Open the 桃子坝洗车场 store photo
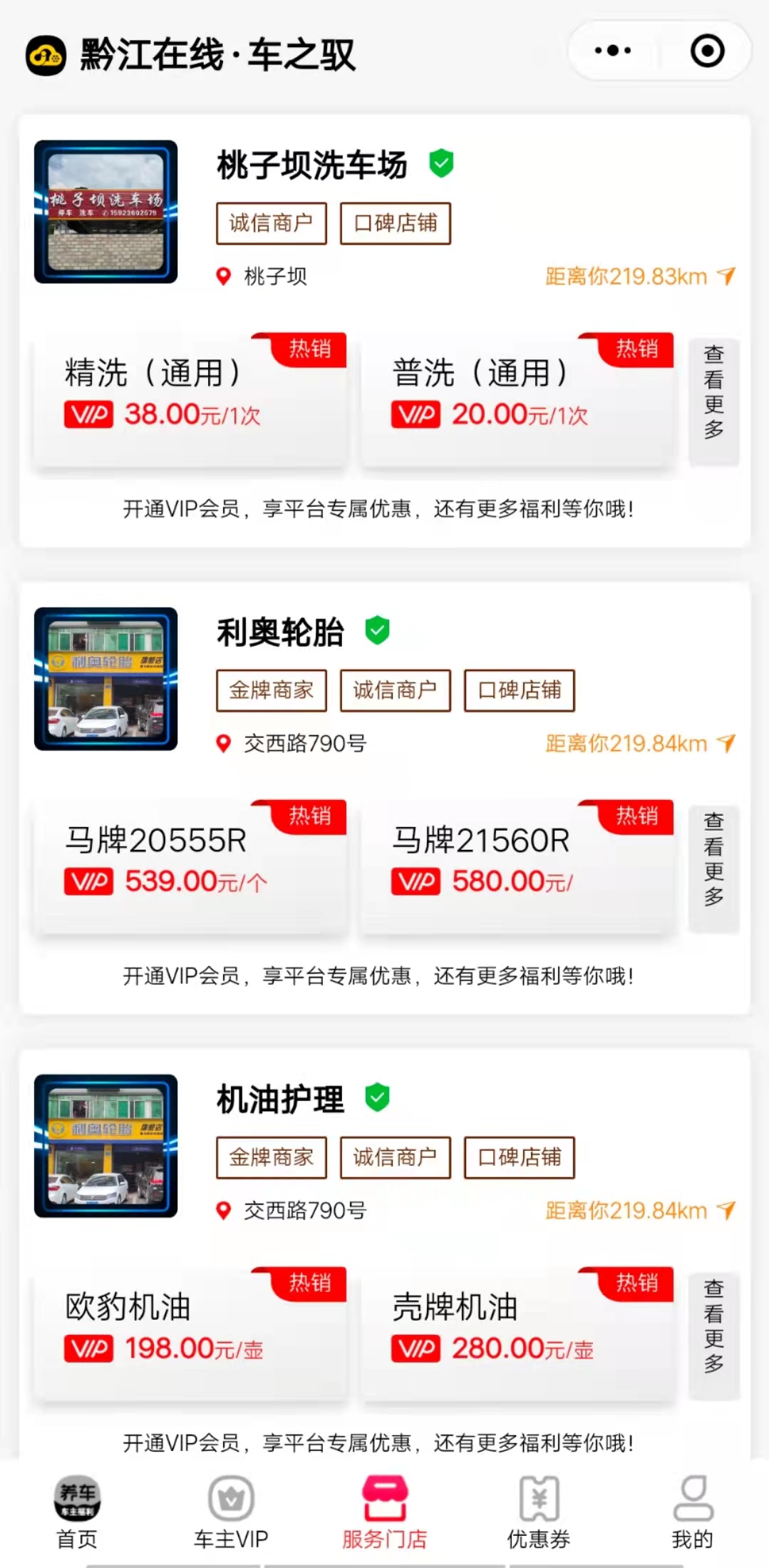 (x=105, y=212)
